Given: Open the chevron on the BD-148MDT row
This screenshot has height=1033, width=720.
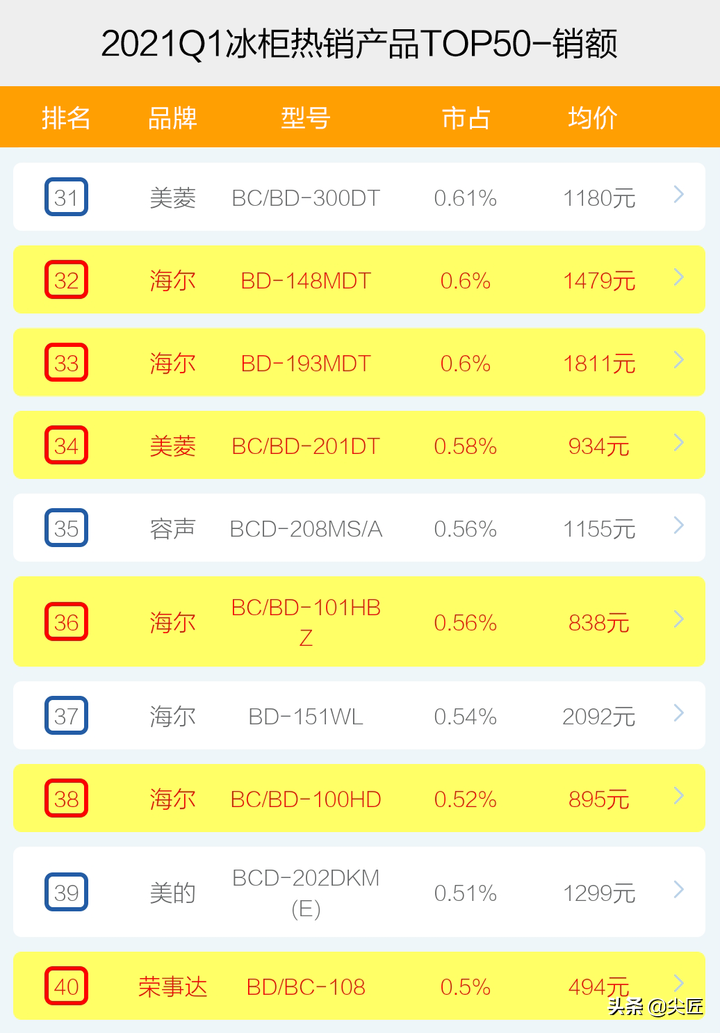Looking at the screenshot, I should (x=679, y=280).
